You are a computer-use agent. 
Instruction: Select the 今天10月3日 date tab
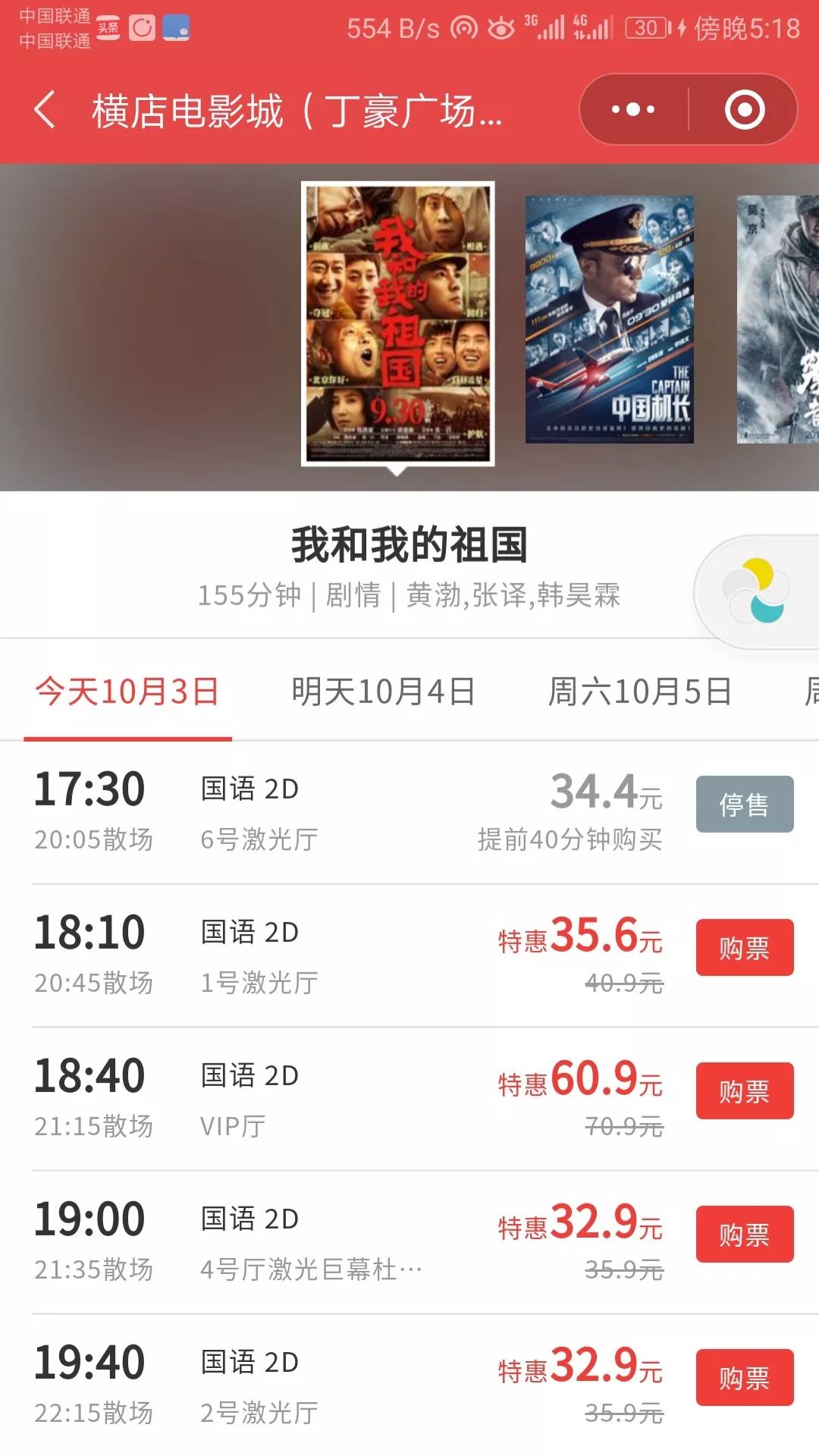tap(127, 692)
